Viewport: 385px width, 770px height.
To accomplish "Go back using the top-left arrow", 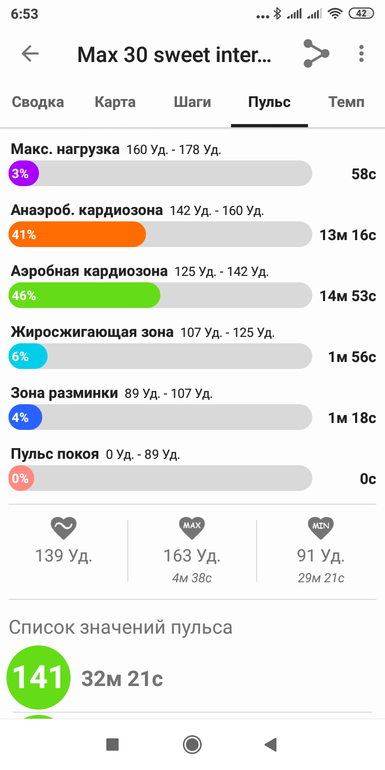I will click(30, 54).
